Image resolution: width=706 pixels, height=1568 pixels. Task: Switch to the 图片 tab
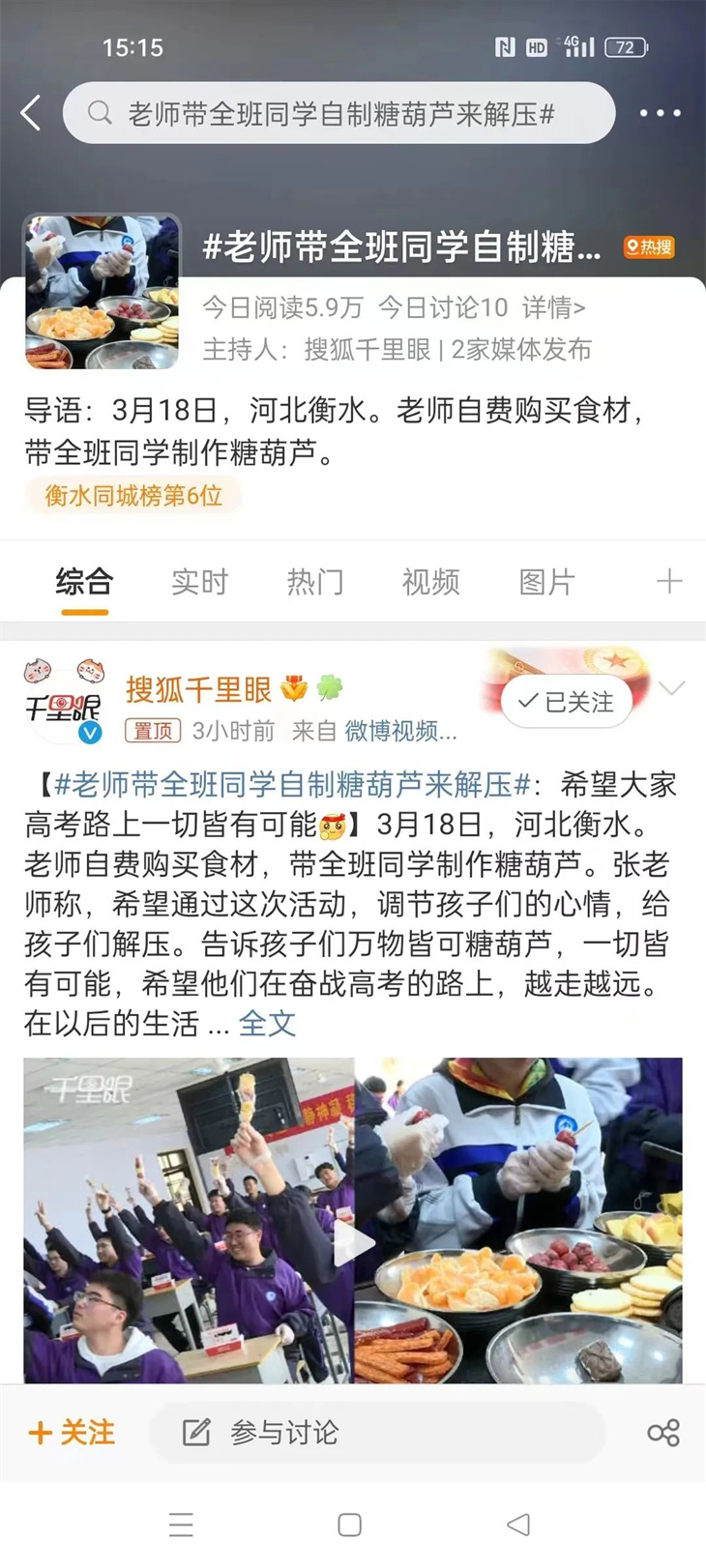pyautogui.click(x=546, y=582)
